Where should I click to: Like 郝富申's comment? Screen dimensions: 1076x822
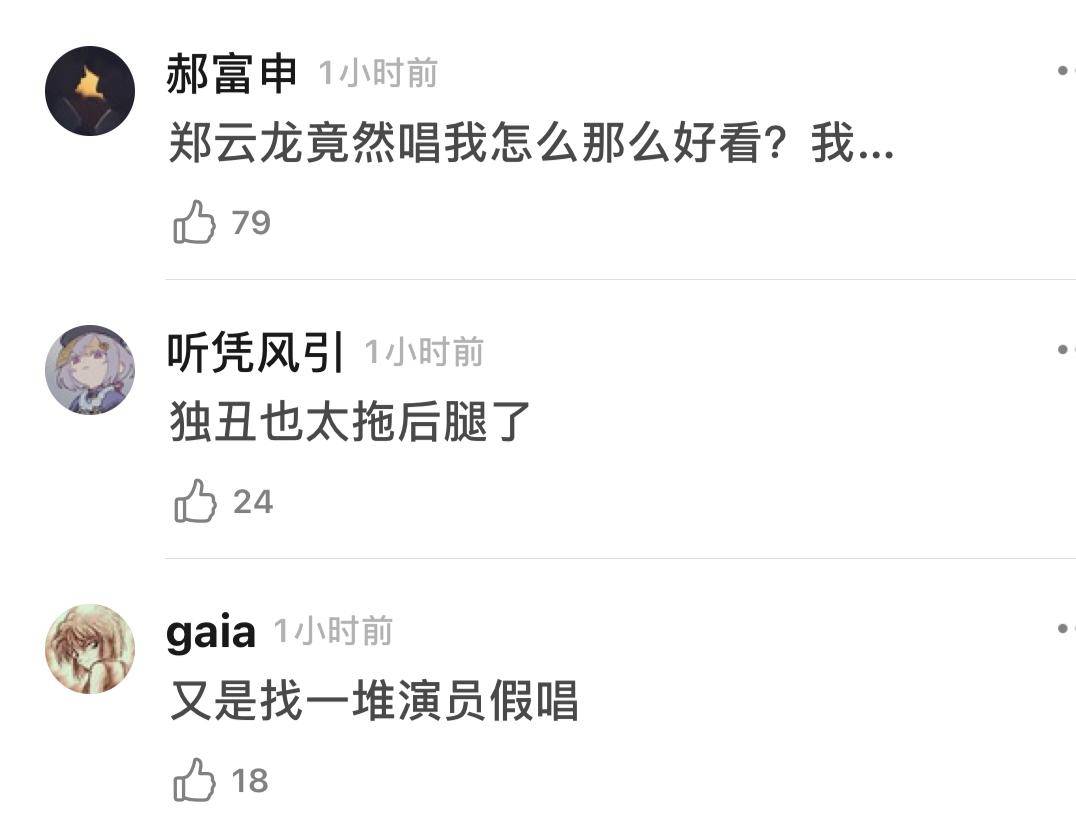coord(195,222)
